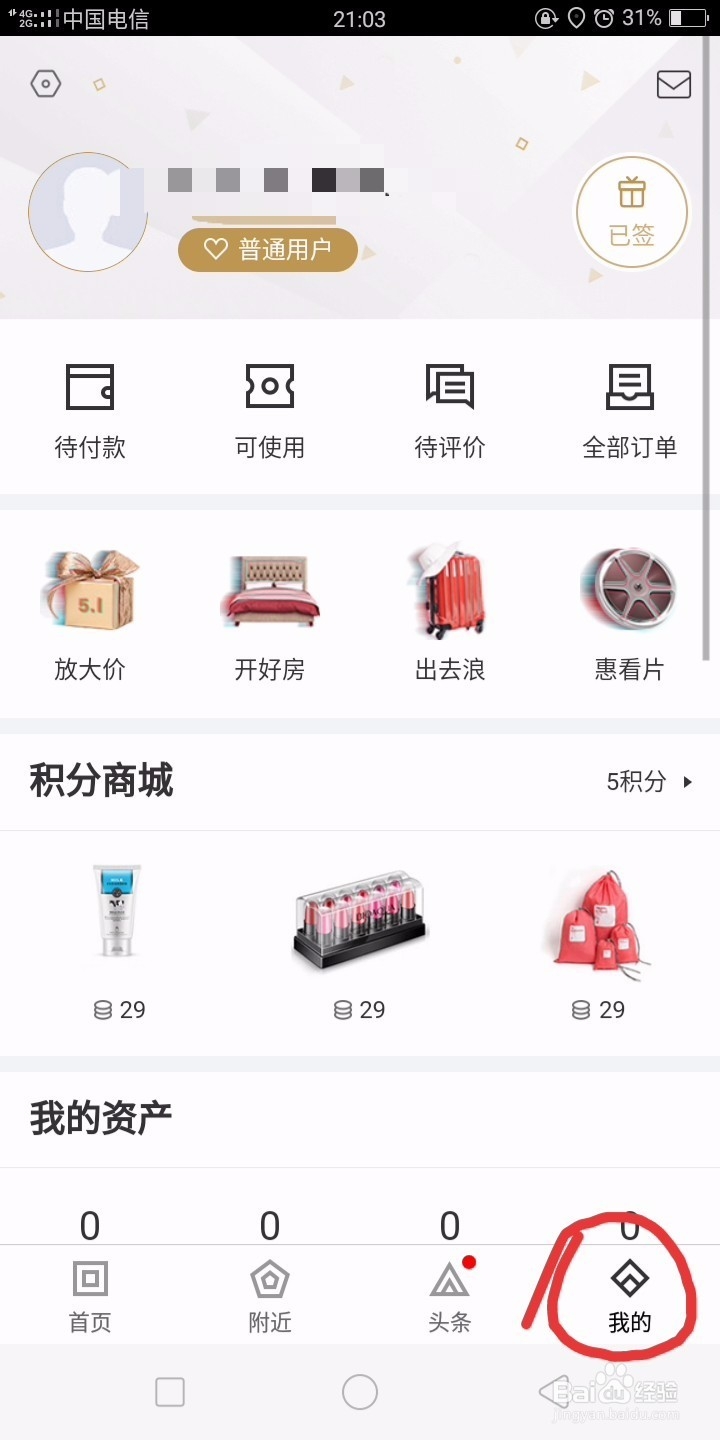Switch to the 首页 home tab
The image size is (720, 1440).
point(90,1295)
